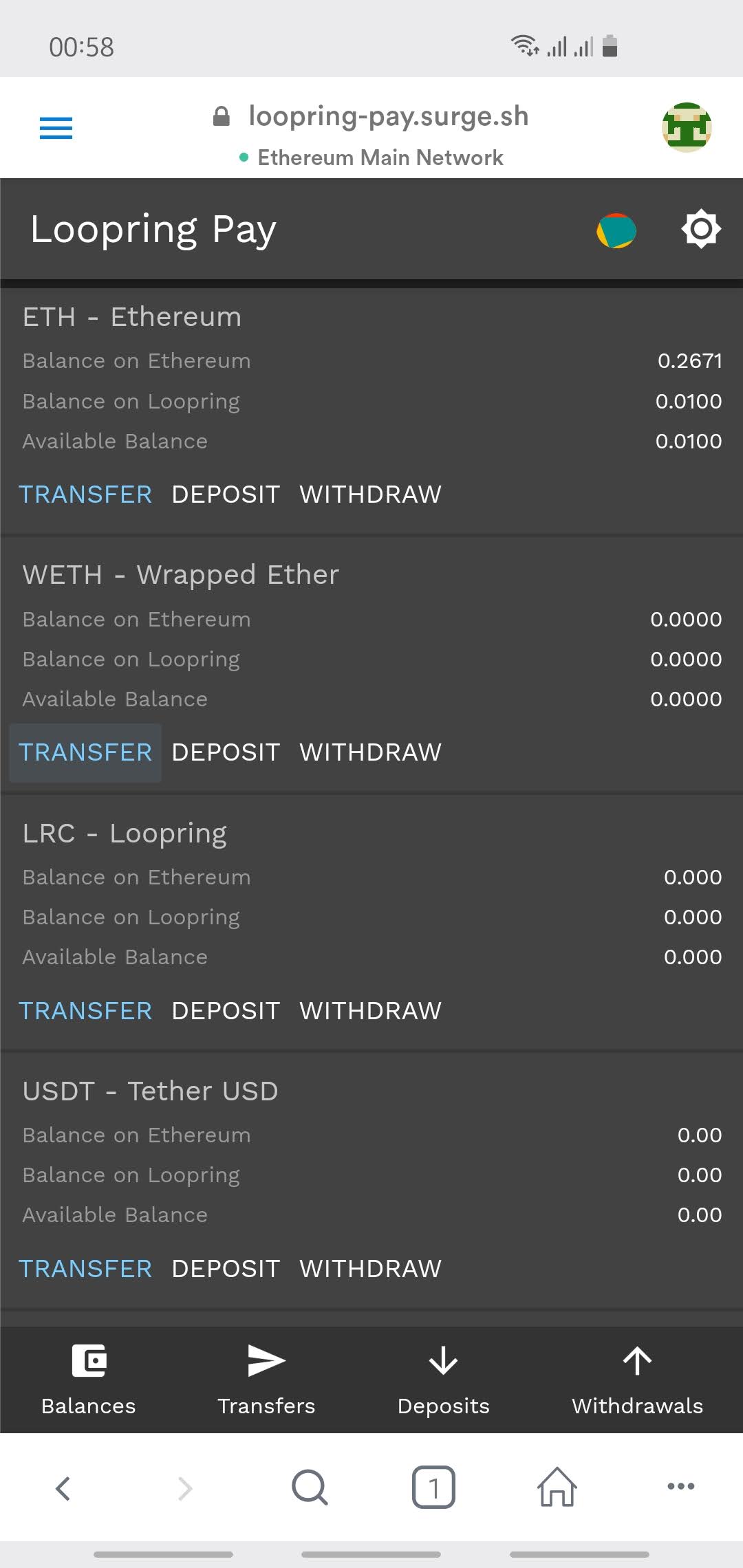Transfer USDT Tether USD

tap(85, 1269)
